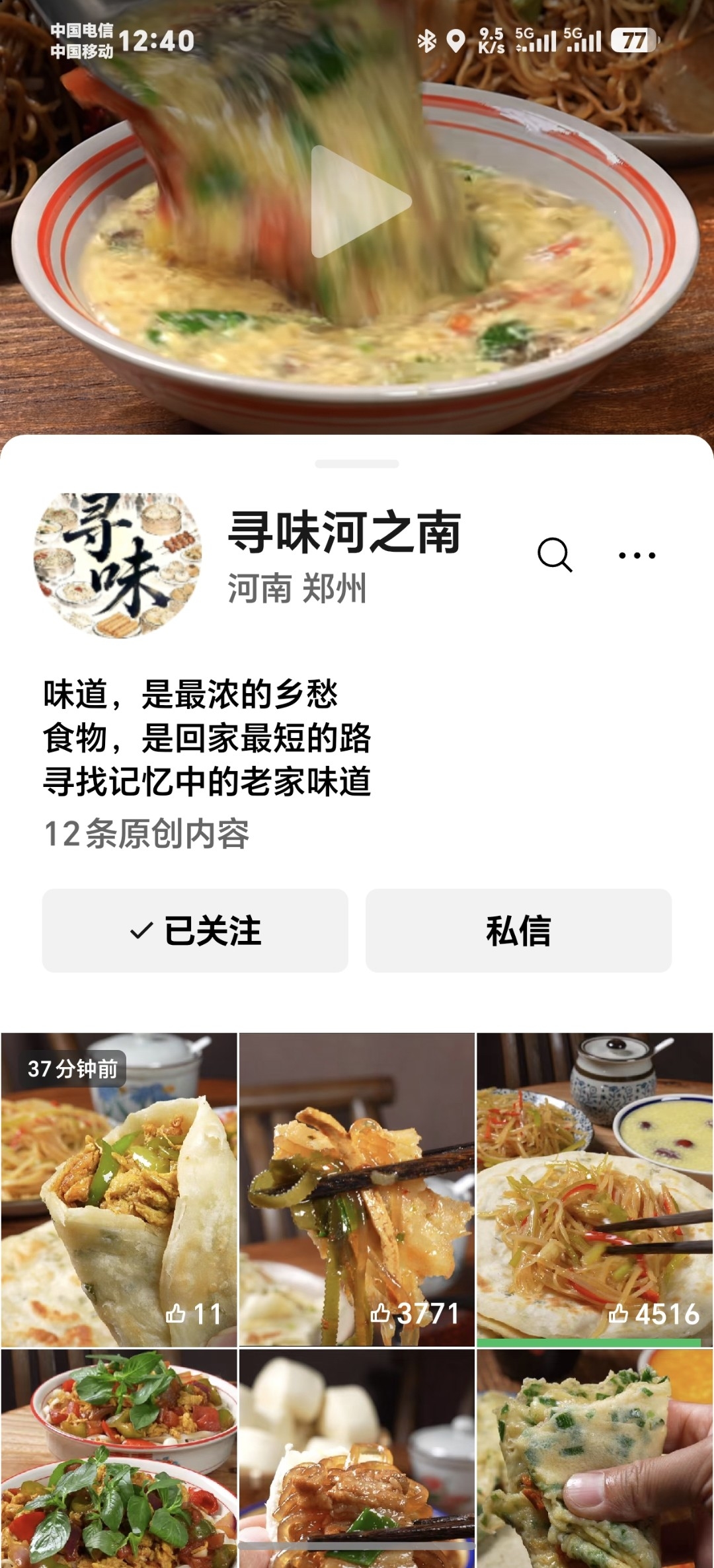The width and height of the screenshot is (714, 1568).
Task: Search within this creator's profile
Action: point(555,554)
